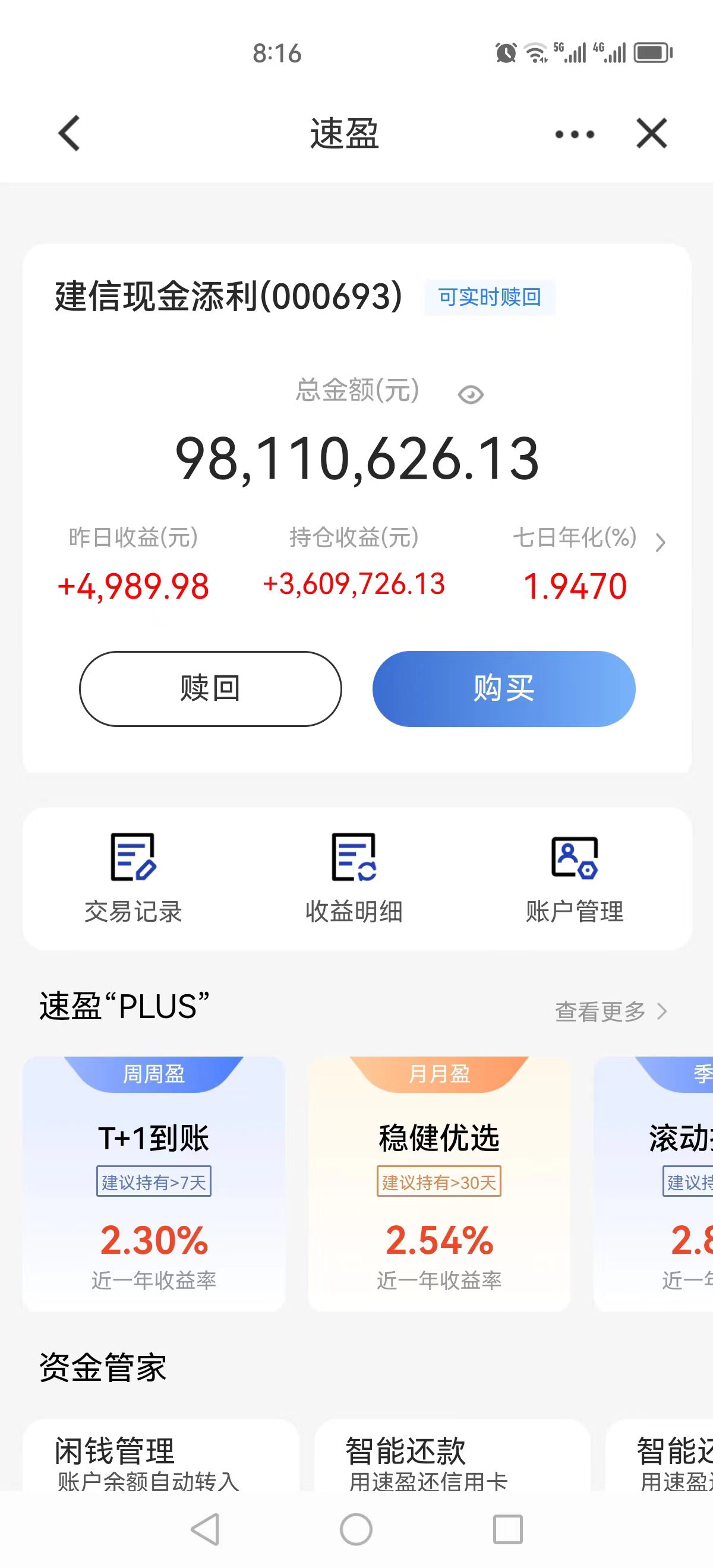Tap 查看更多 for more PLUS products
The image size is (713, 1568).
click(610, 1011)
